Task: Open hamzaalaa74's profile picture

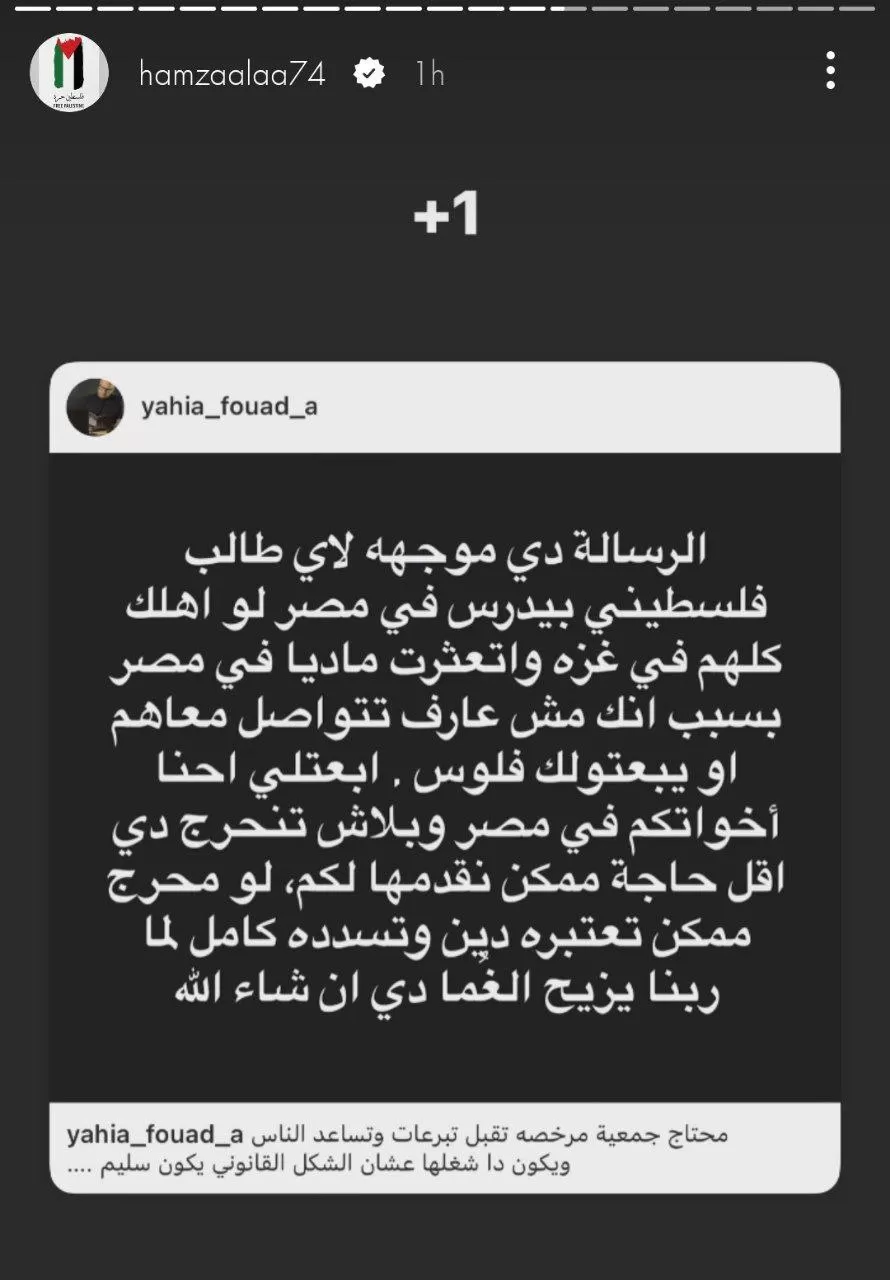Action: [69, 73]
